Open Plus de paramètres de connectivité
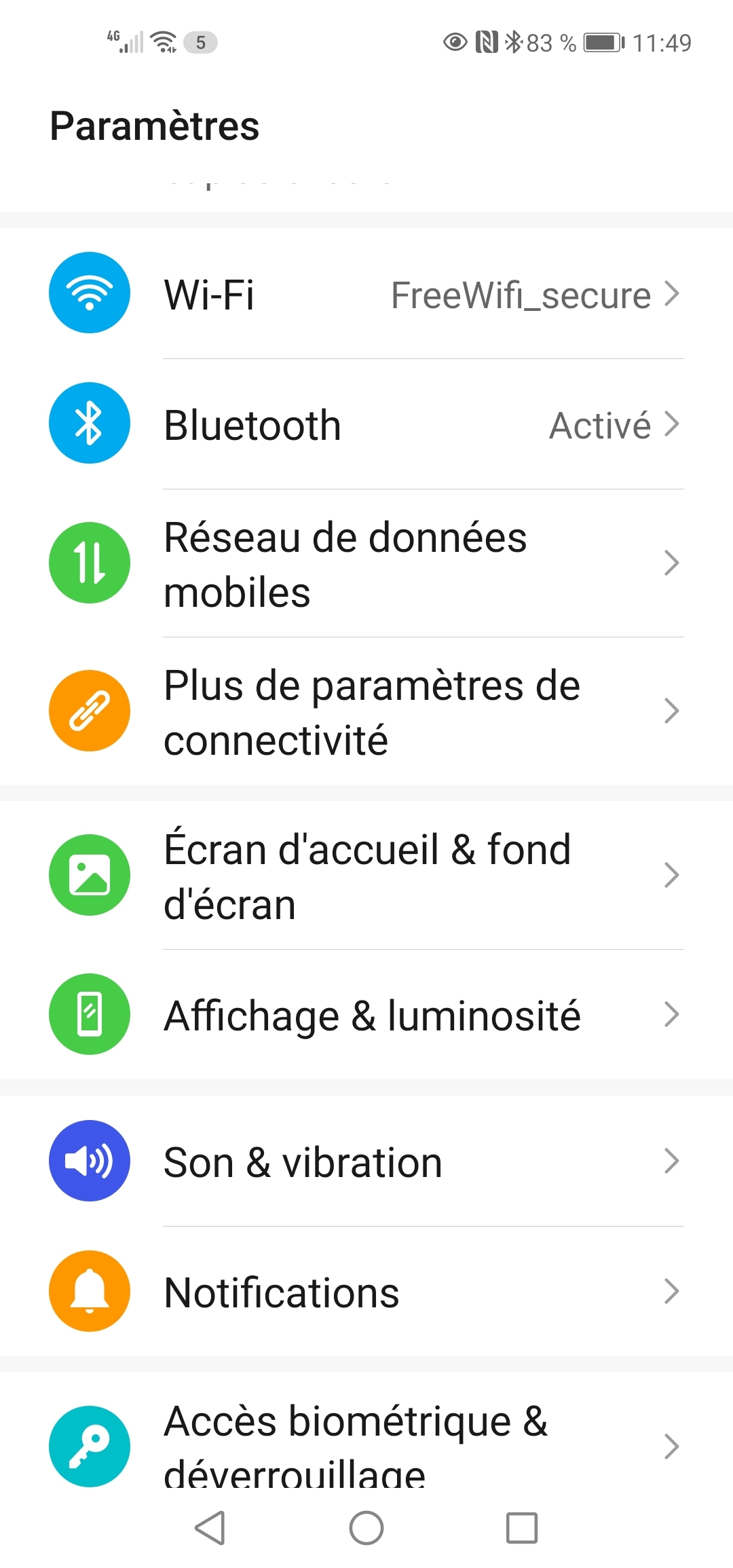This screenshot has width=733, height=1568. click(366, 711)
